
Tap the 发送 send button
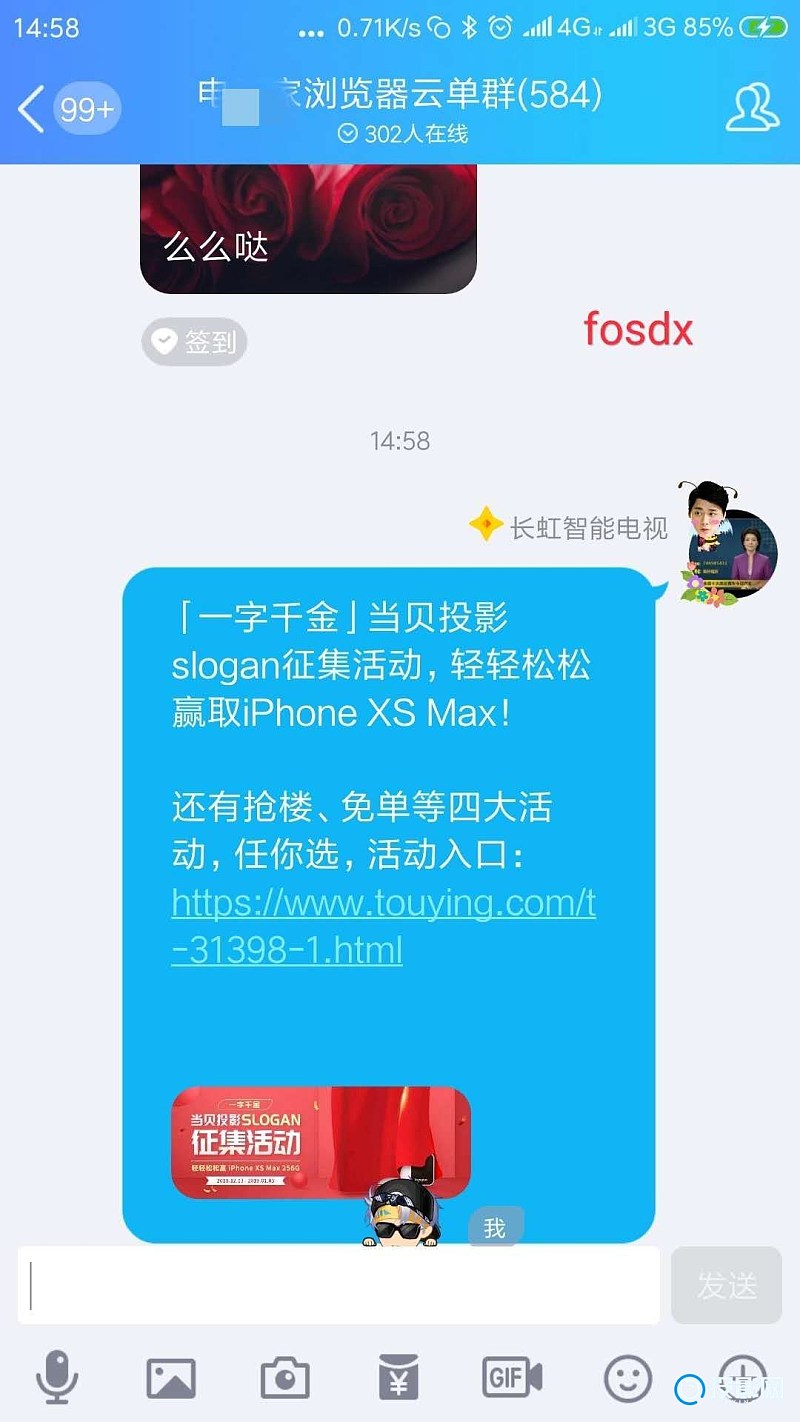[726, 1285]
